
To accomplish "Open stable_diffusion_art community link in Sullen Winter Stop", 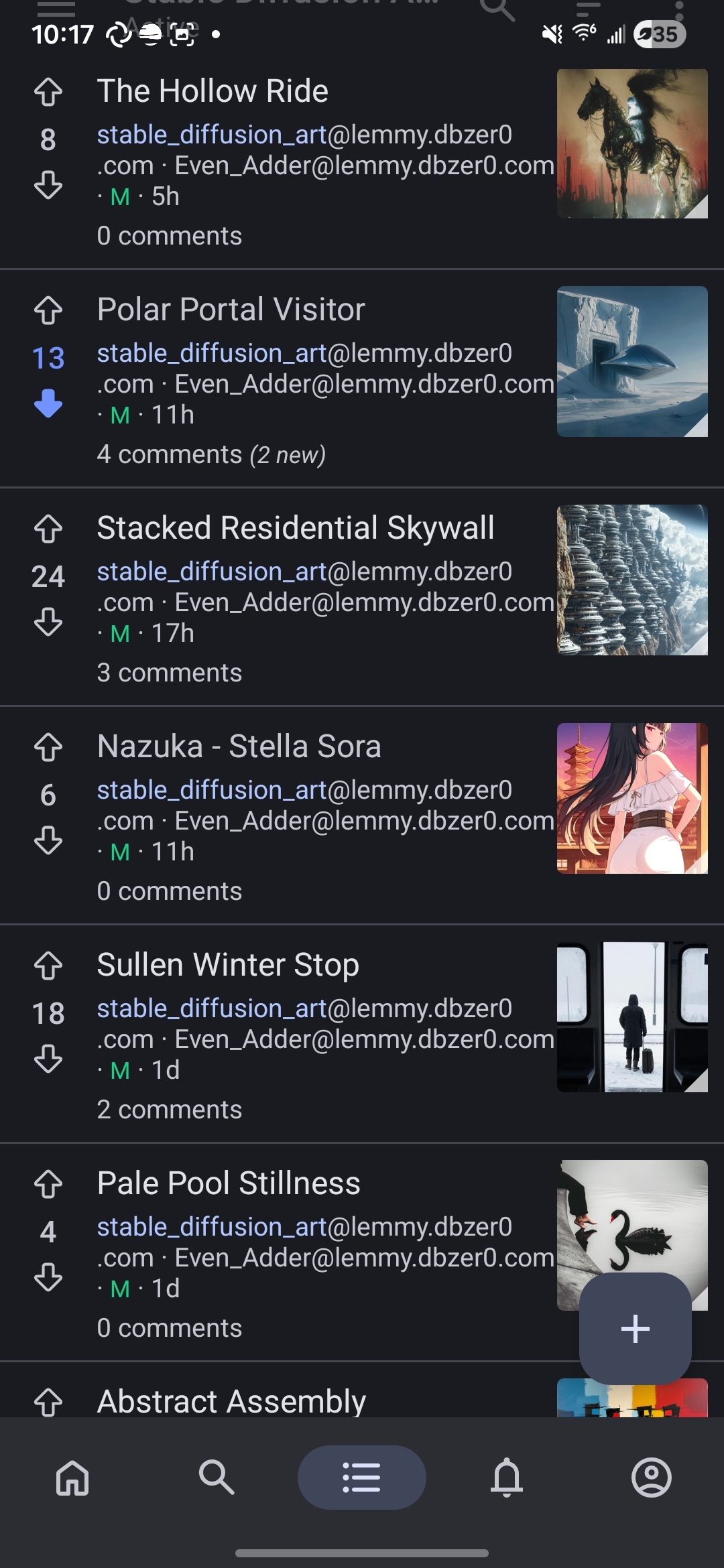I will click(211, 1008).
